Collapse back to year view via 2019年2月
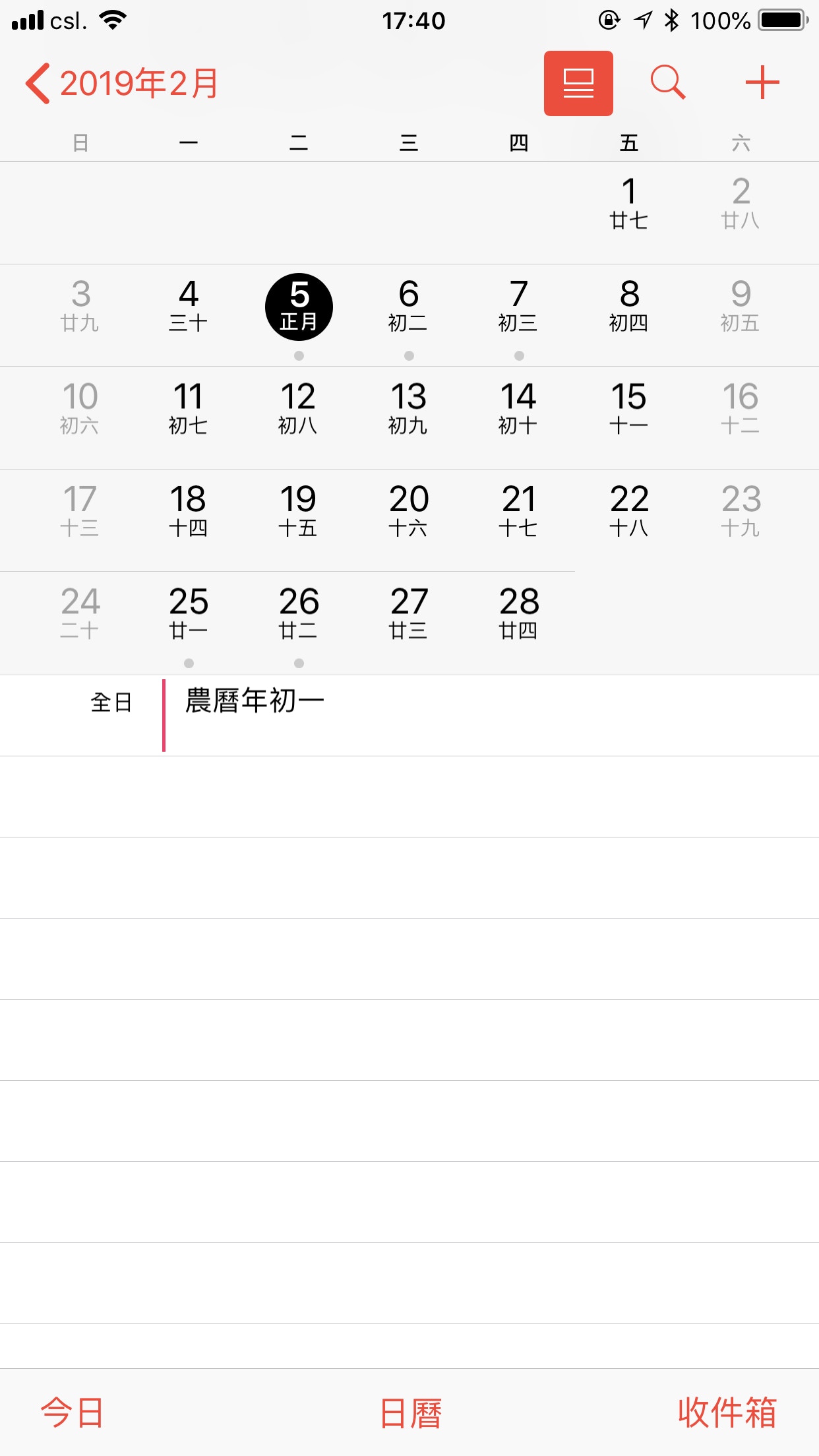The image size is (819, 1456). pos(138,83)
